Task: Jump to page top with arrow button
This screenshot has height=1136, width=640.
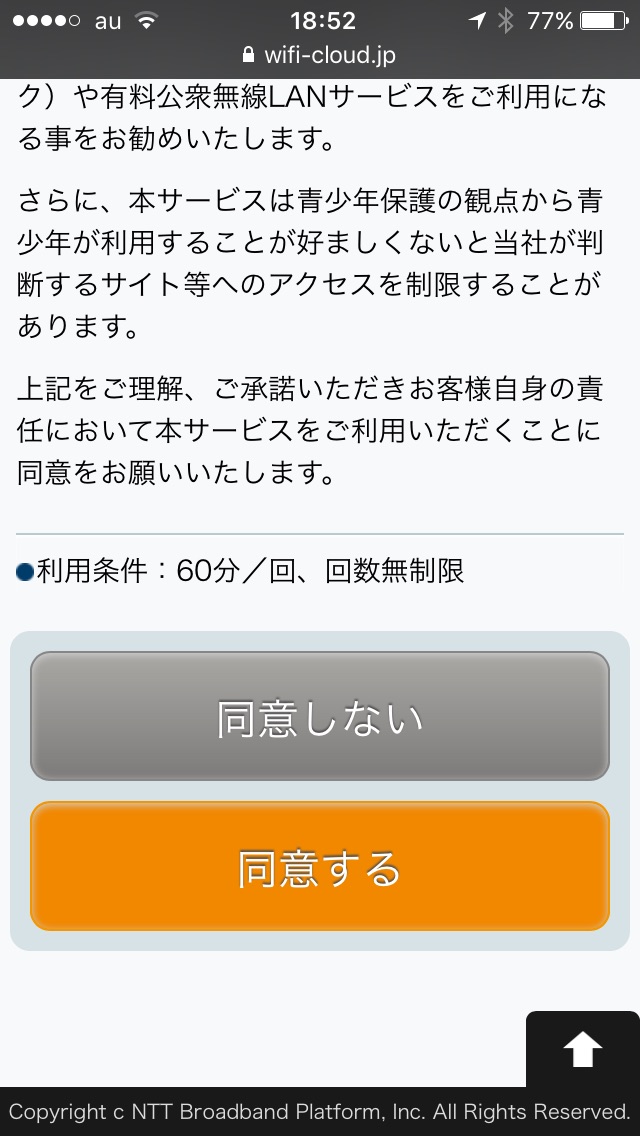Action: click(582, 1049)
